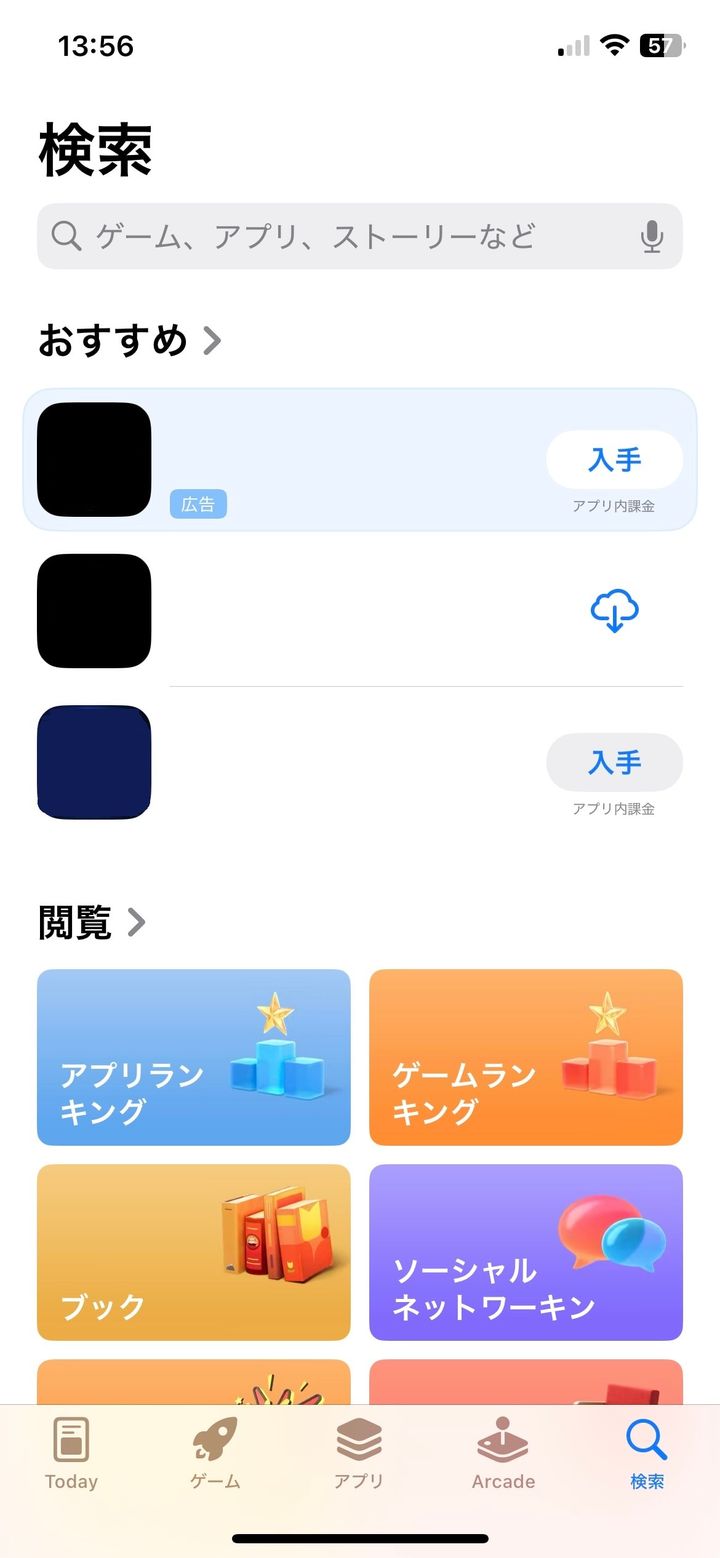This screenshot has width=720, height=1558.
Task: Browse the ソーシャルネットワーキング category card
Action: (526, 1252)
